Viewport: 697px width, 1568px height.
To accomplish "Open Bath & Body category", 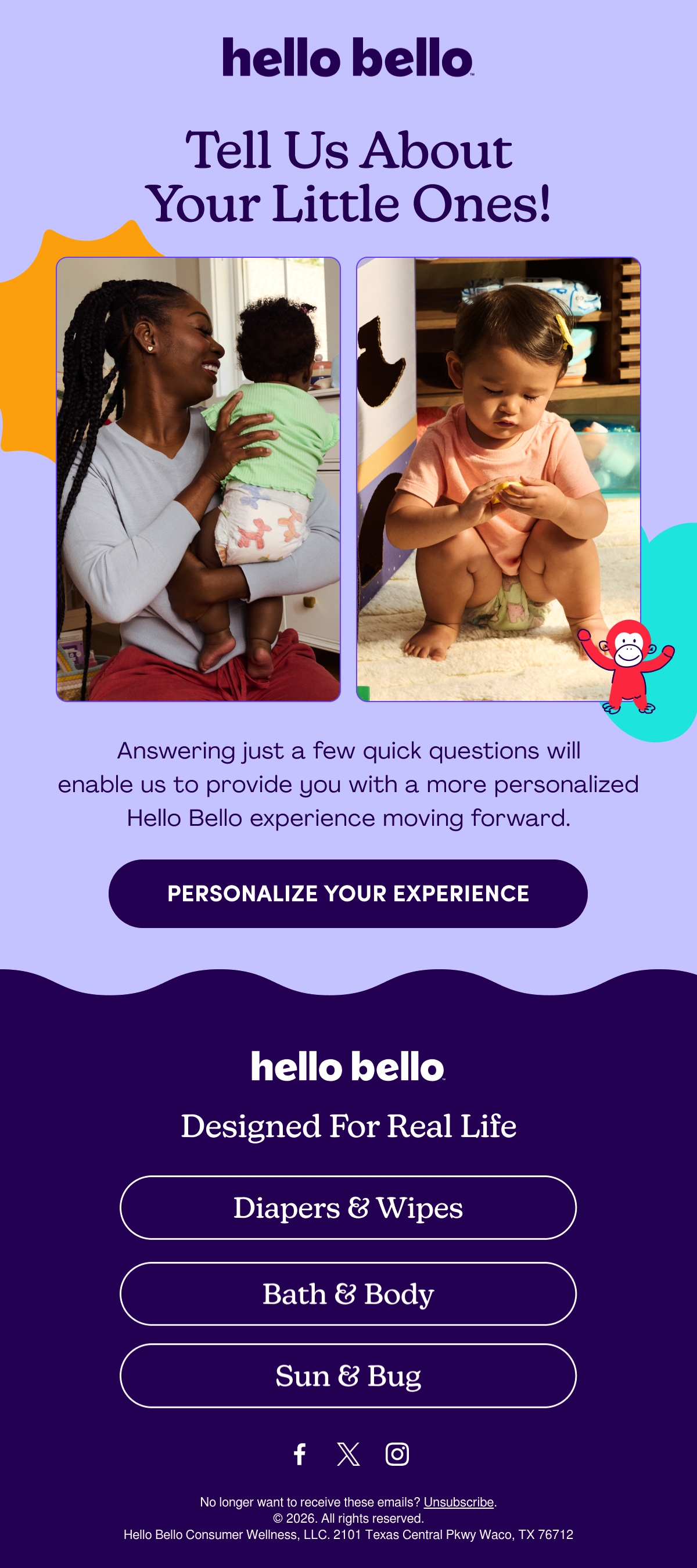I will tap(347, 1293).
